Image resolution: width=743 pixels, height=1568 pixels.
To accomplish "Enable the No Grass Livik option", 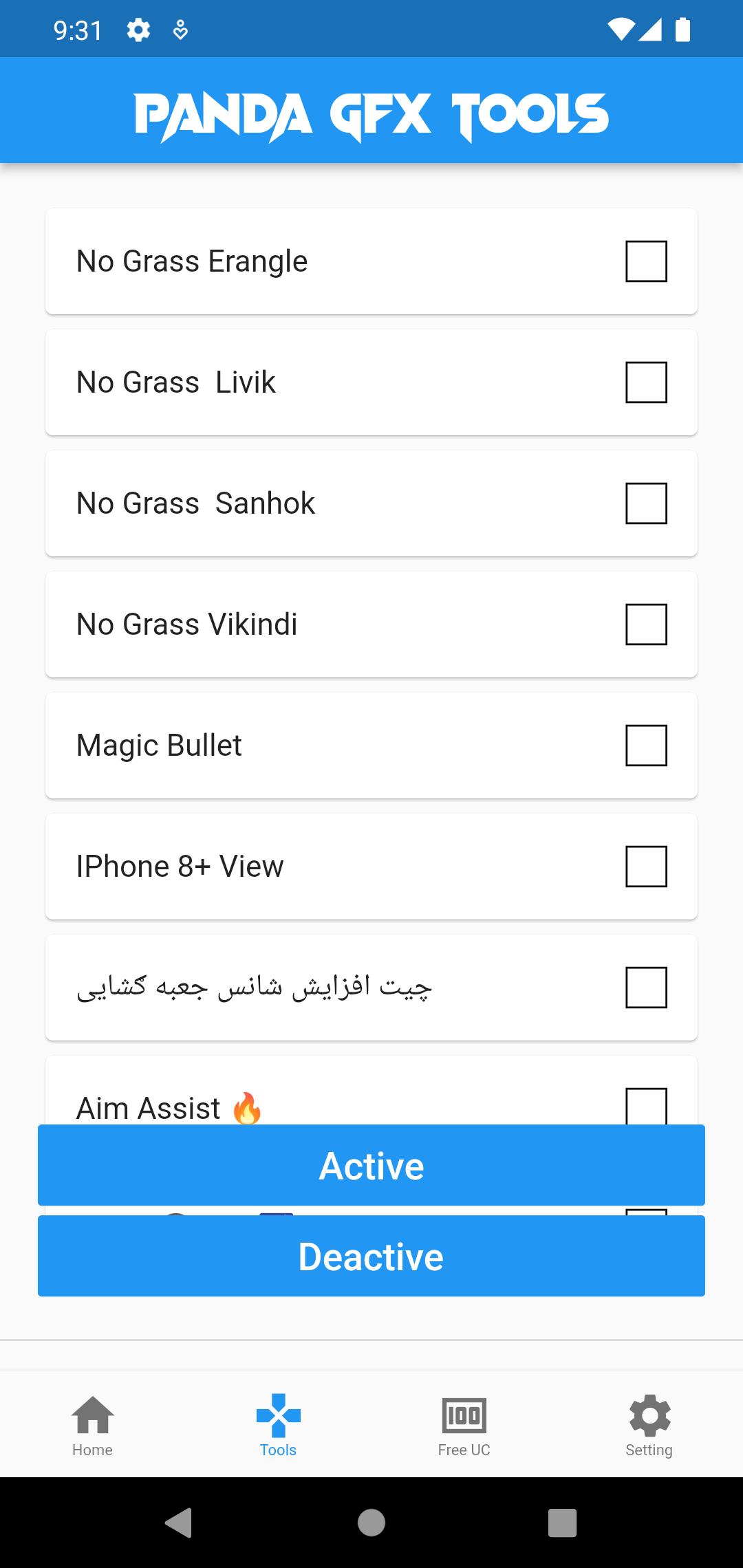I will click(645, 382).
